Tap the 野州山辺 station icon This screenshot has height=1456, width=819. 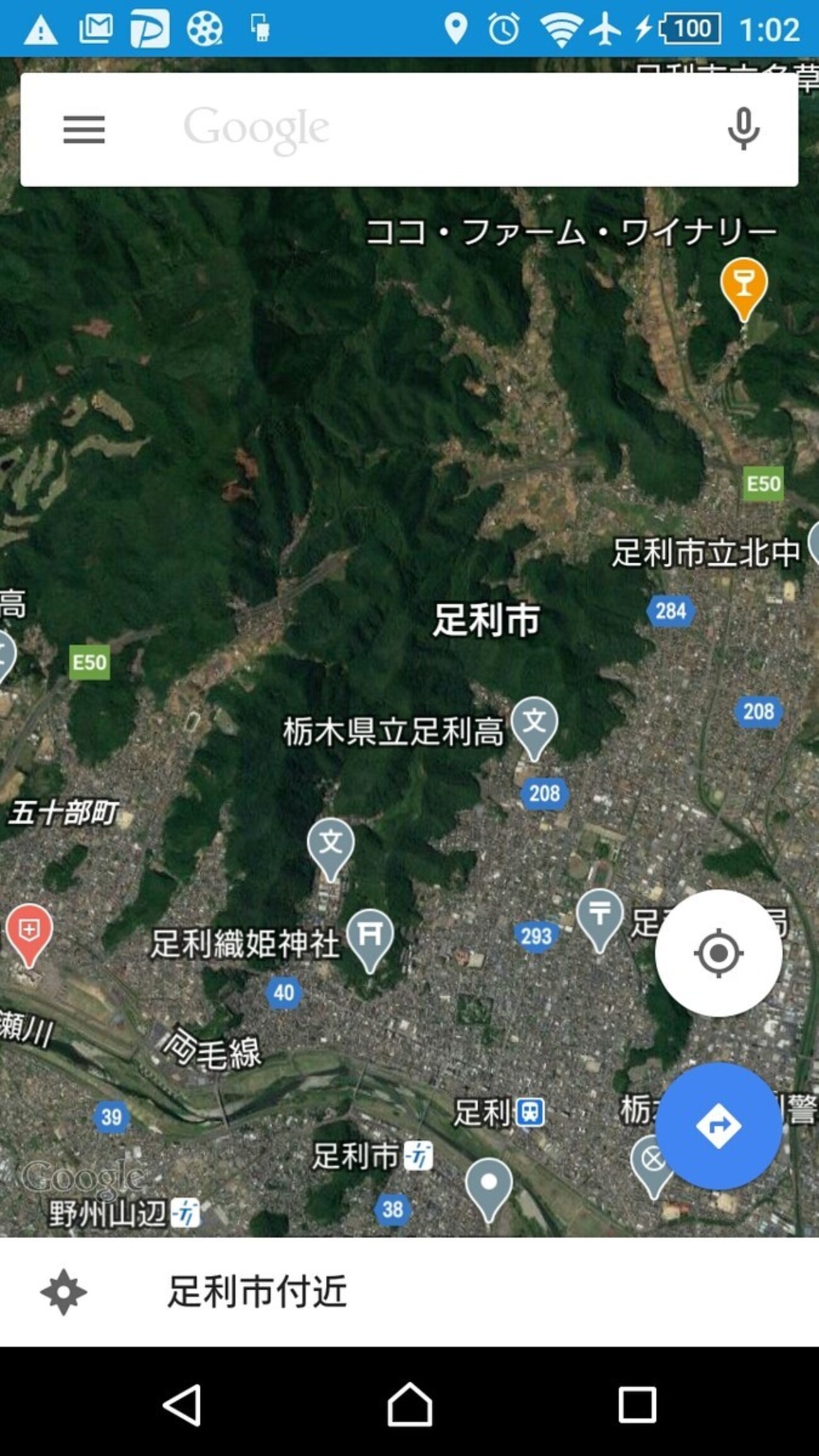click(185, 1213)
